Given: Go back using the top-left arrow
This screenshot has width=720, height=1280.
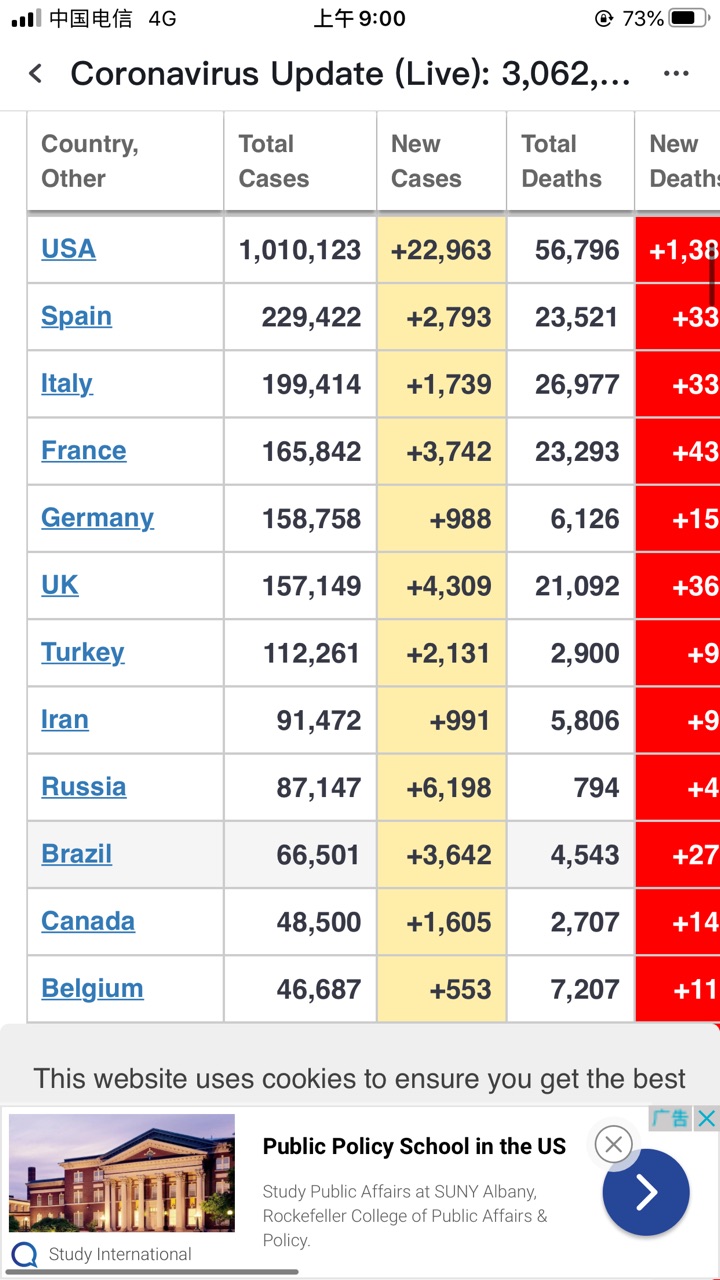Looking at the screenshot, I should [x=36, y=74].
